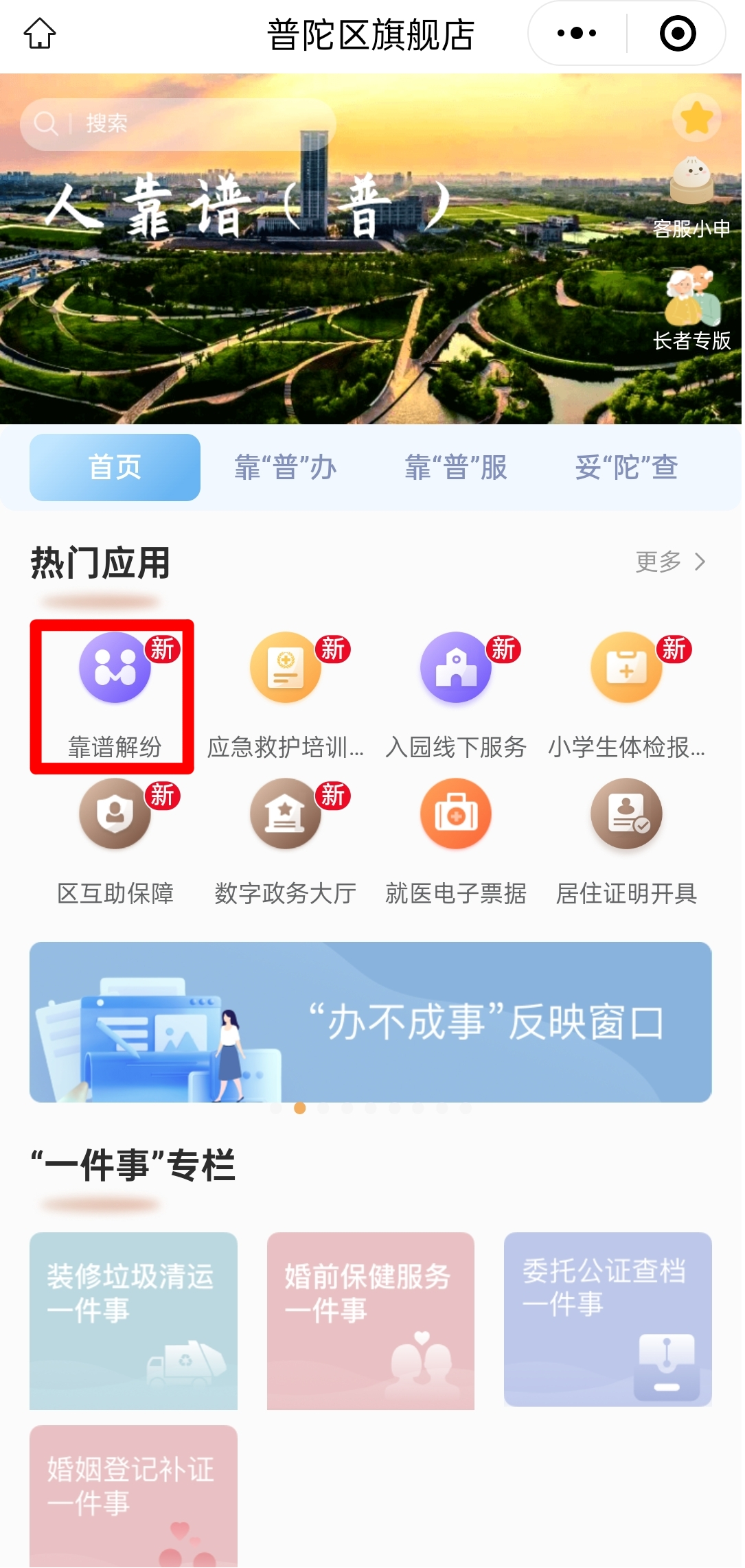Switch to 长者专版 senior mode
The width and height of the screenshot is (745, 1568).
coord(691,309)
